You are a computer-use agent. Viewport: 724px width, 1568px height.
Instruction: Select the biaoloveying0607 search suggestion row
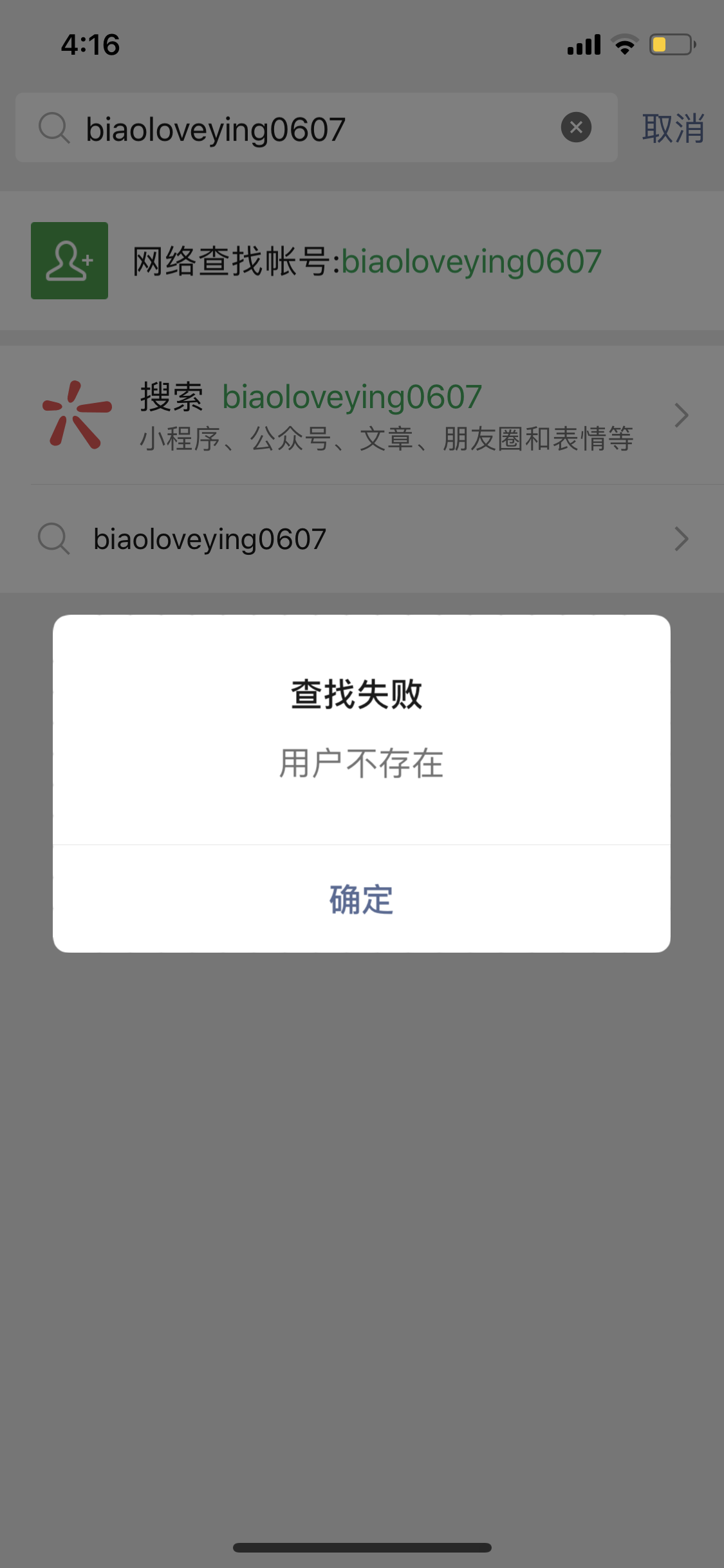pyautogui.click(x=362, y=539)
